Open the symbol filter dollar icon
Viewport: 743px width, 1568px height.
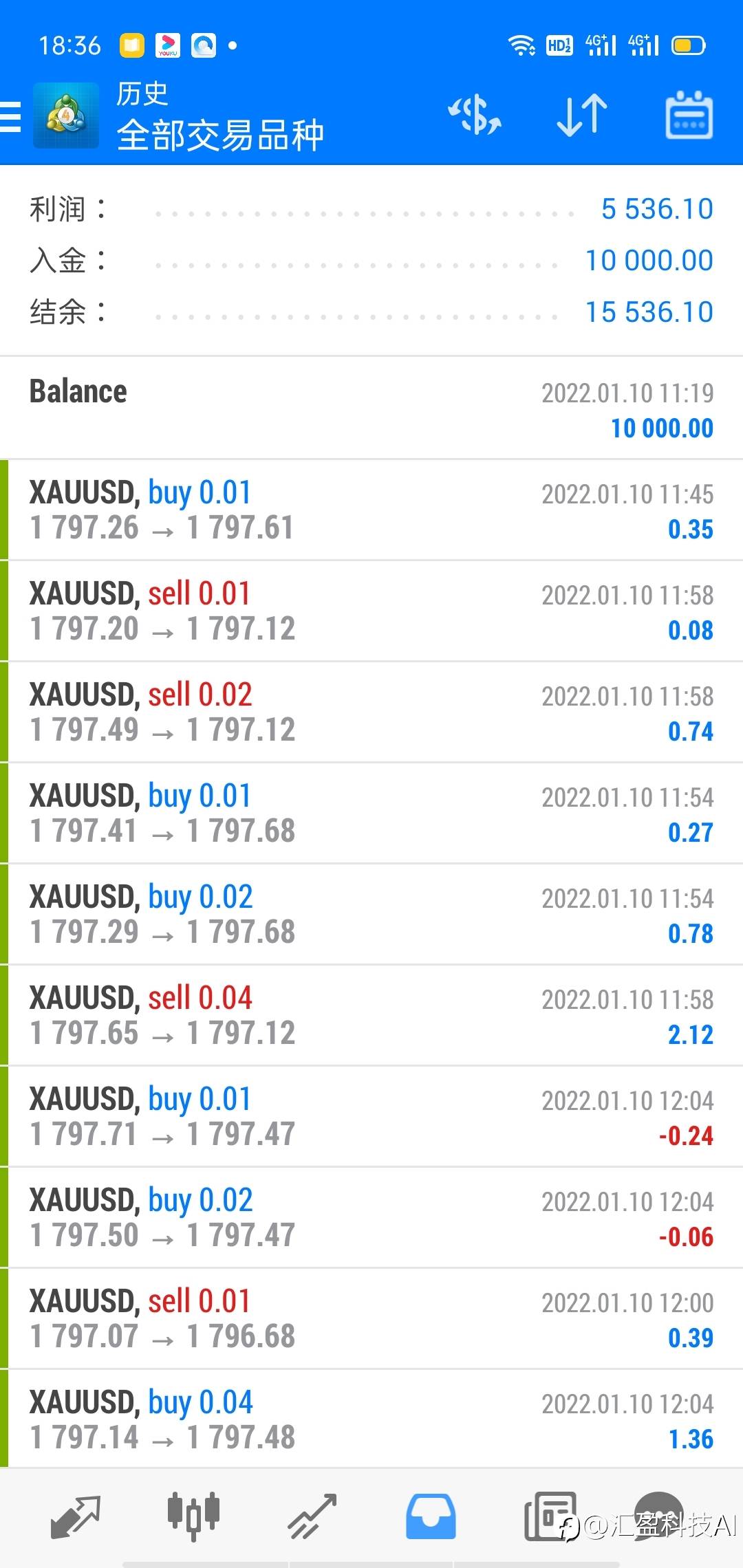click(475, 115)
